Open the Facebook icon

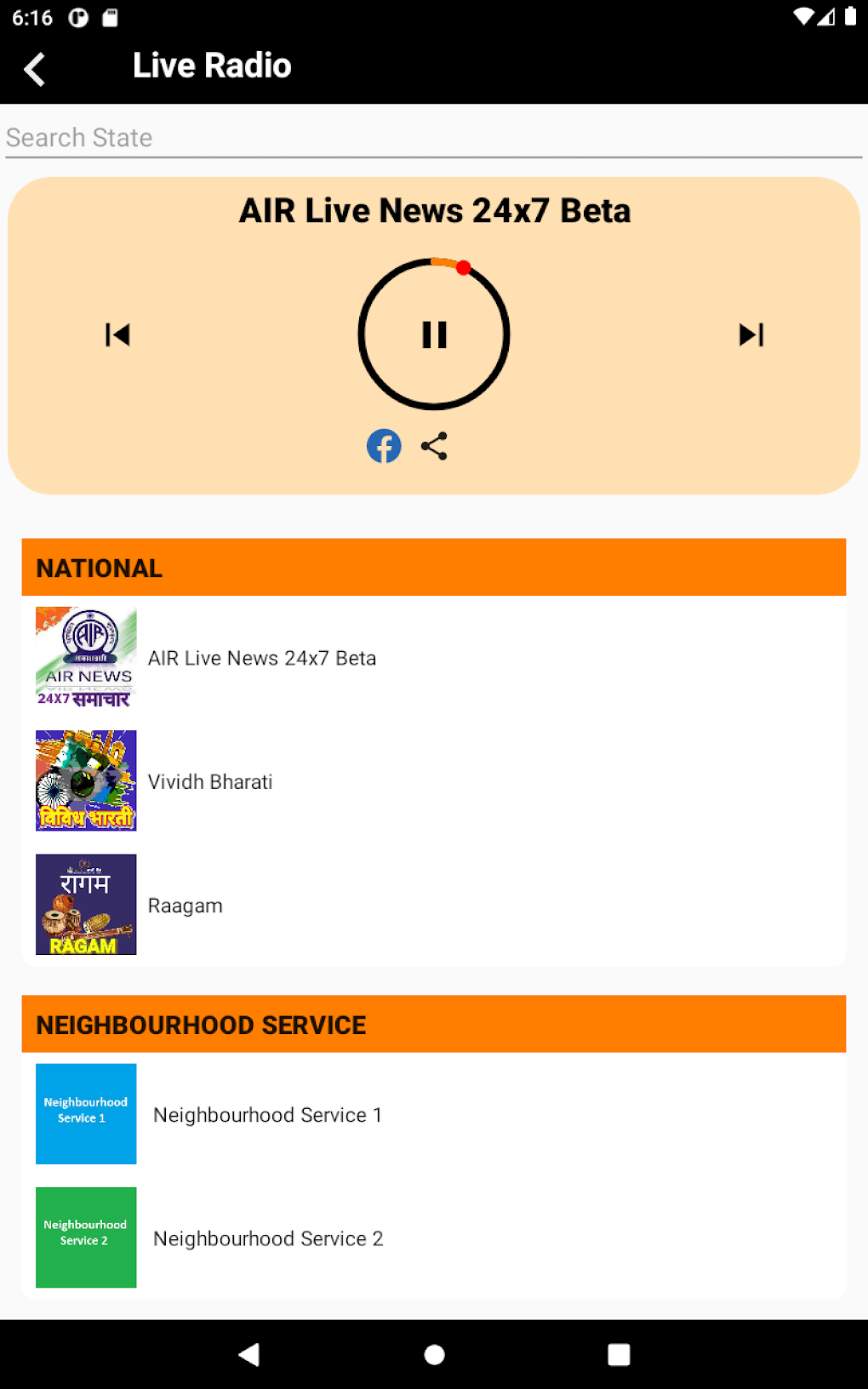point(384,446)
